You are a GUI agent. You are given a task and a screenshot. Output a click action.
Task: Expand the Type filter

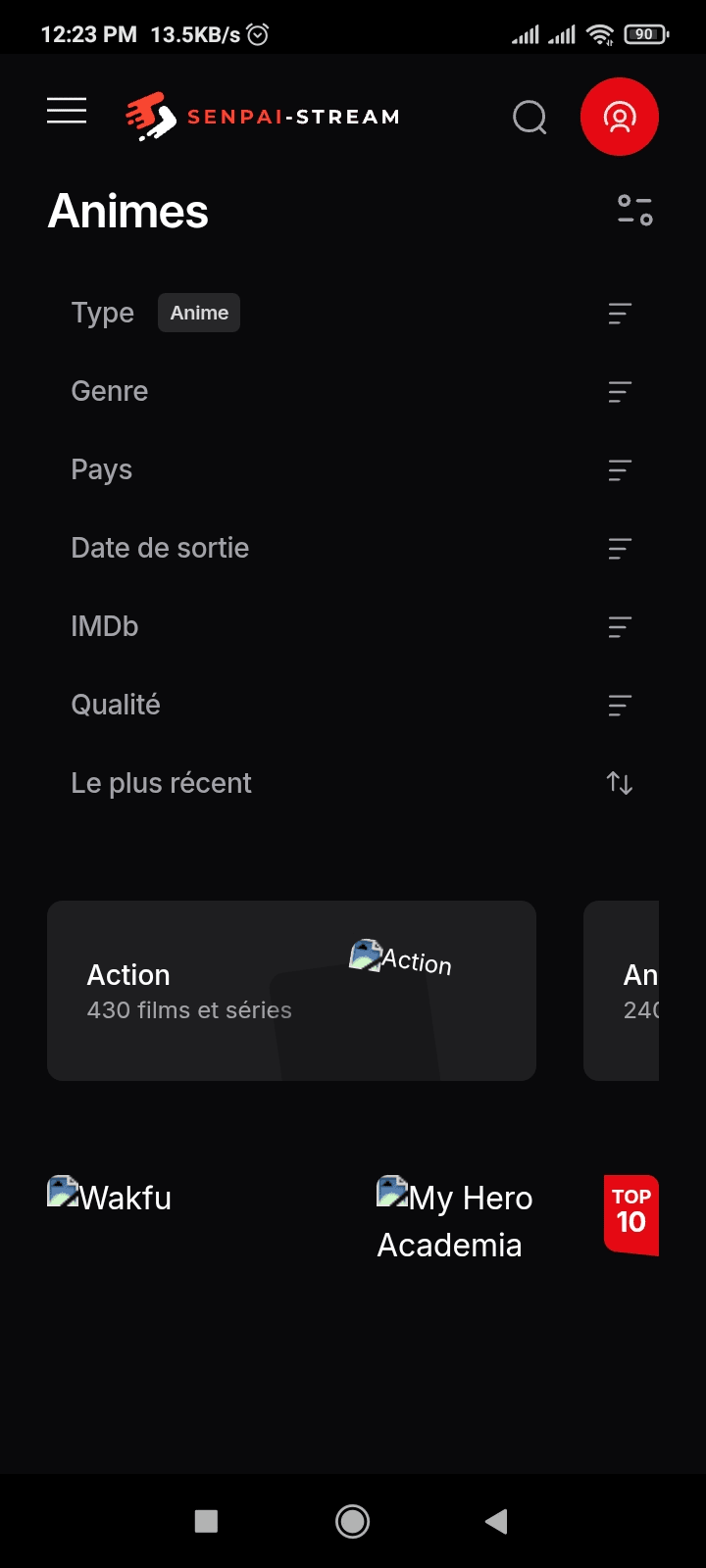(x=619, y=314)
